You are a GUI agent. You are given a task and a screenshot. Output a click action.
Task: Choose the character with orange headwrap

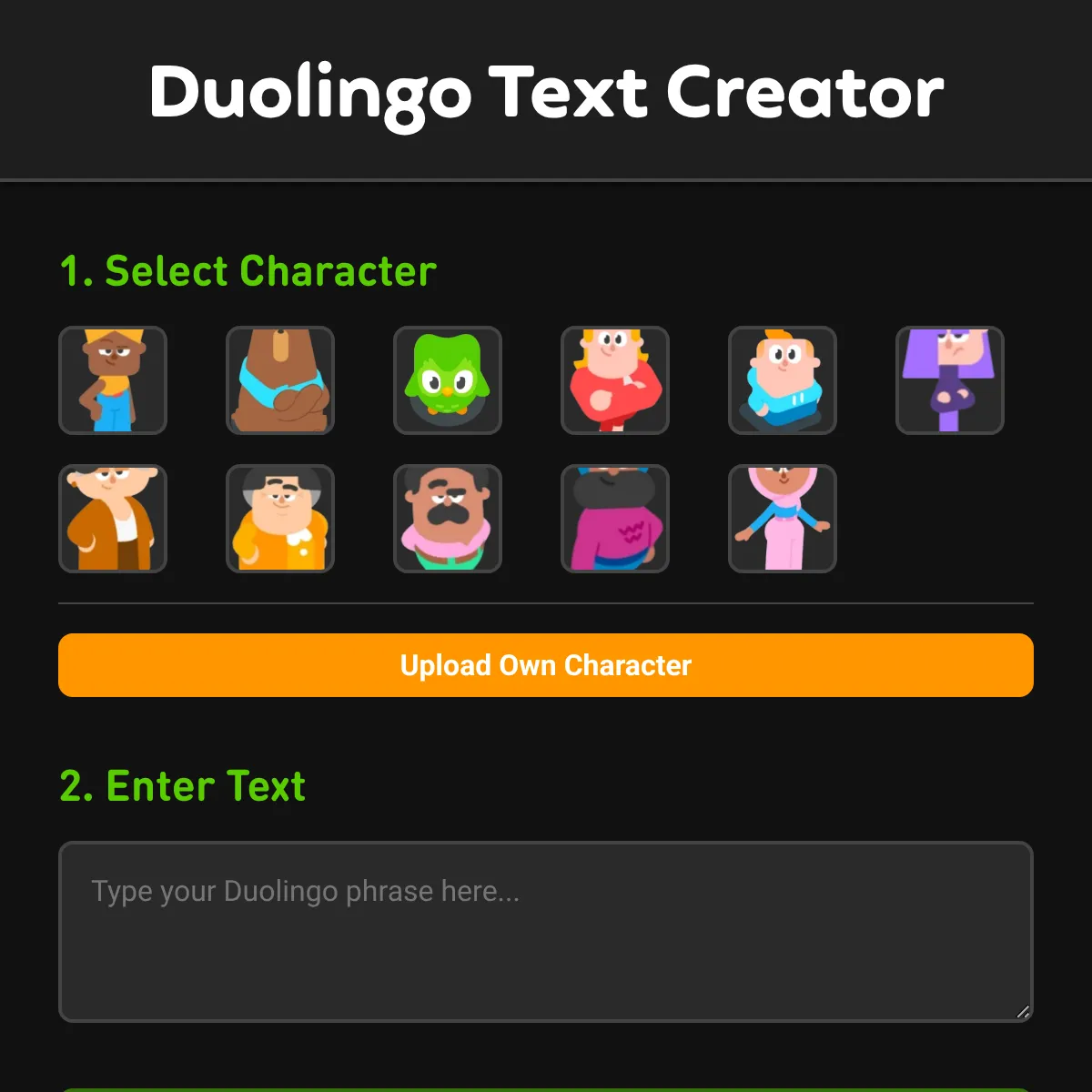[x=113, y=380]
